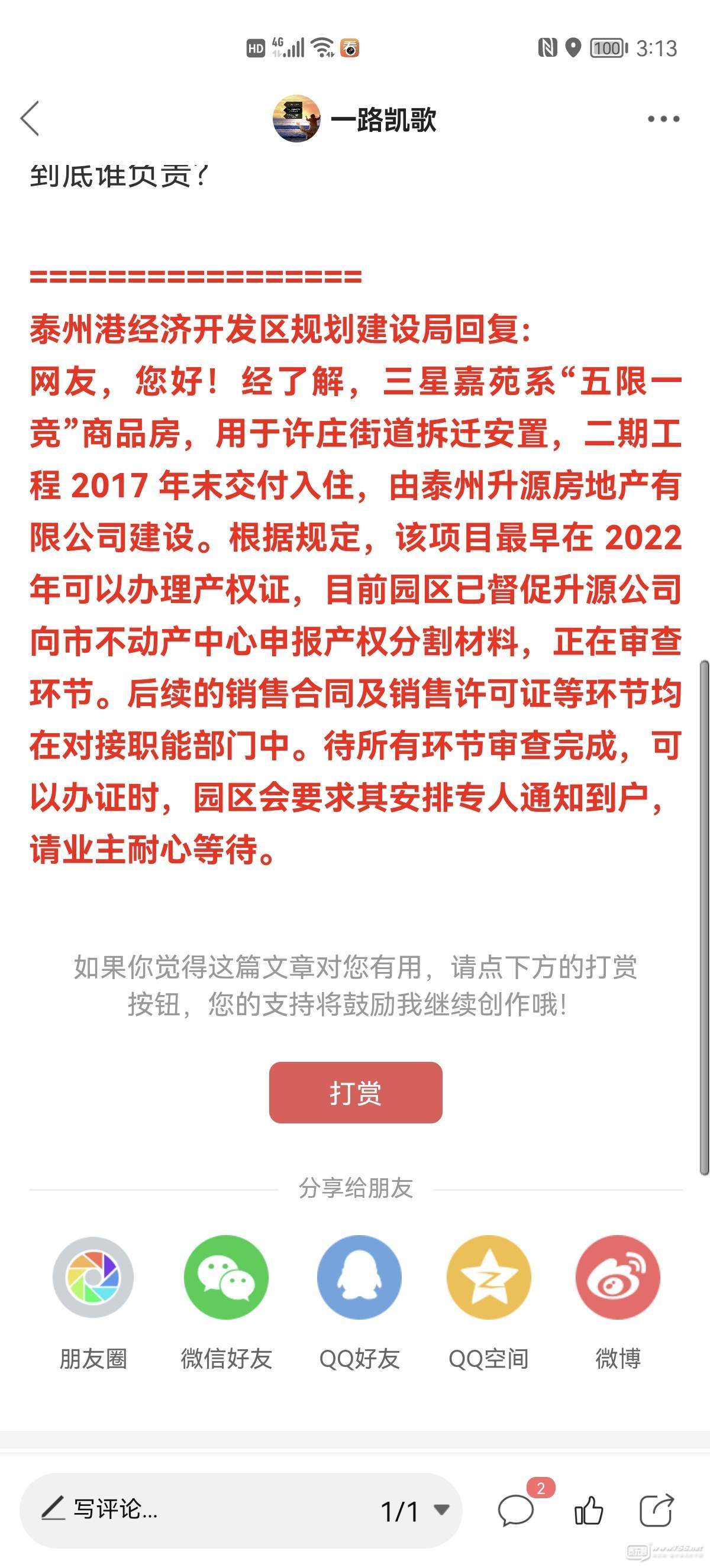
Task: Open the share icon in bottom bar
Action: [656, 1511]
